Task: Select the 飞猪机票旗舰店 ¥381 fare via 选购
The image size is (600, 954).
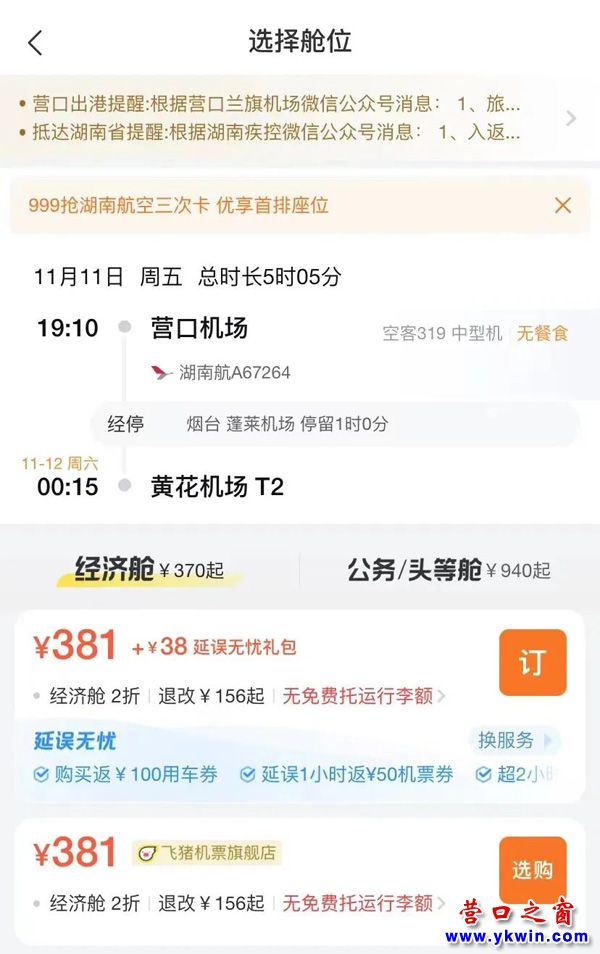Action: point(532,870)
